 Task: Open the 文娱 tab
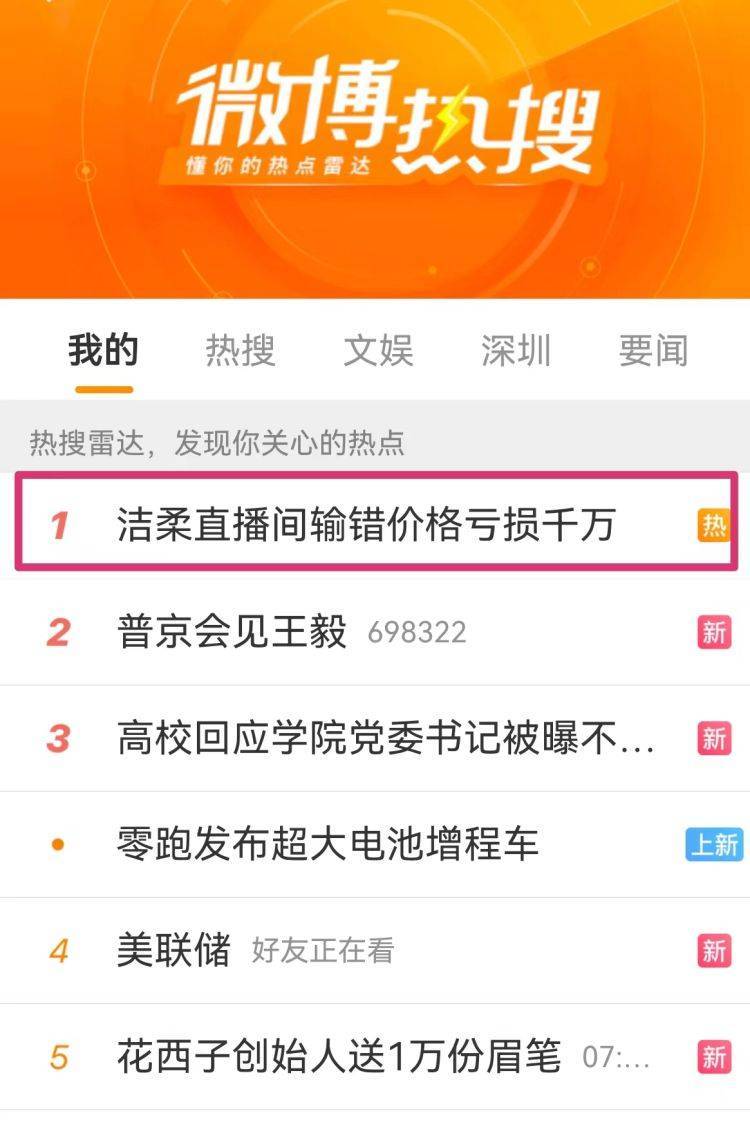[378, 351]
